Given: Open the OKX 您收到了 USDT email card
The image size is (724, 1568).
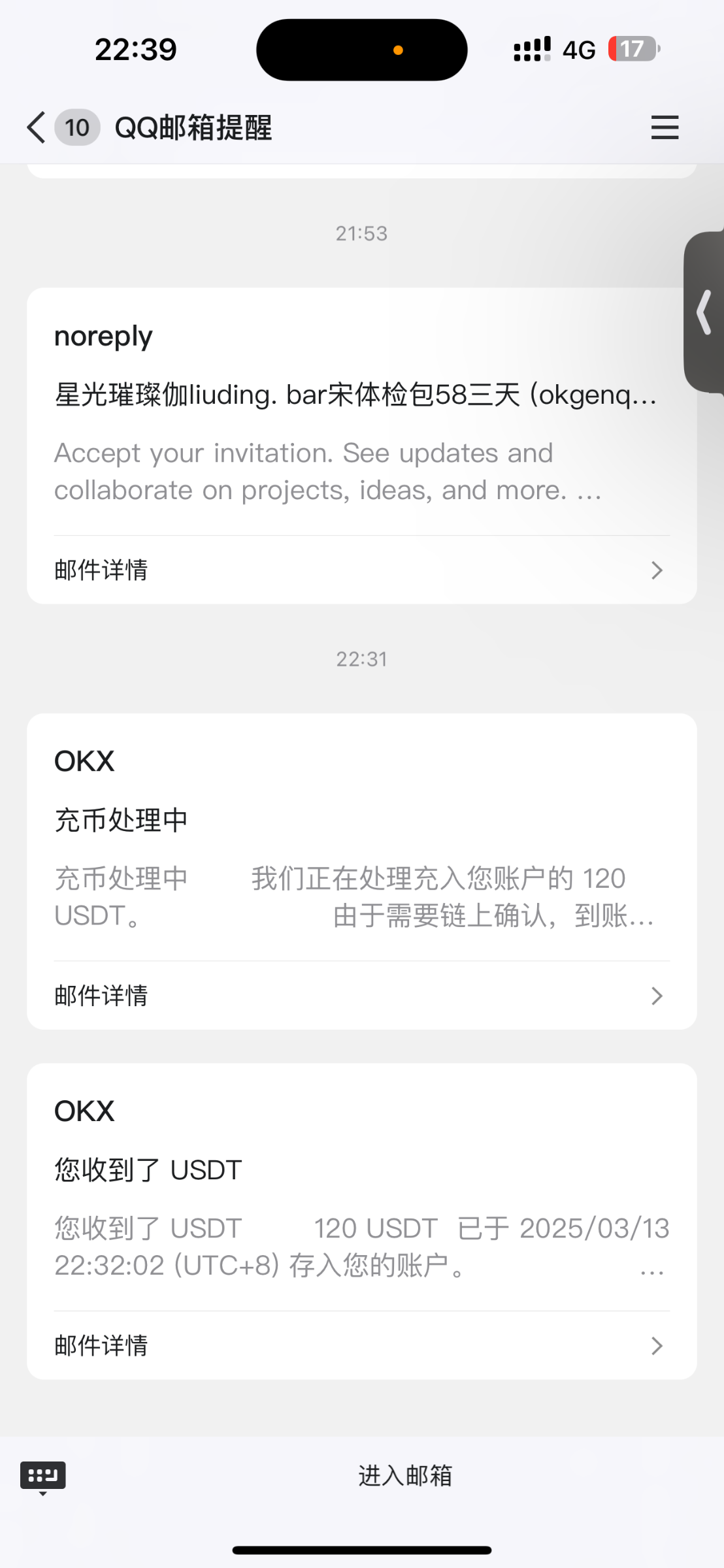Looking at the screenshot, I should click(361, 1188).
